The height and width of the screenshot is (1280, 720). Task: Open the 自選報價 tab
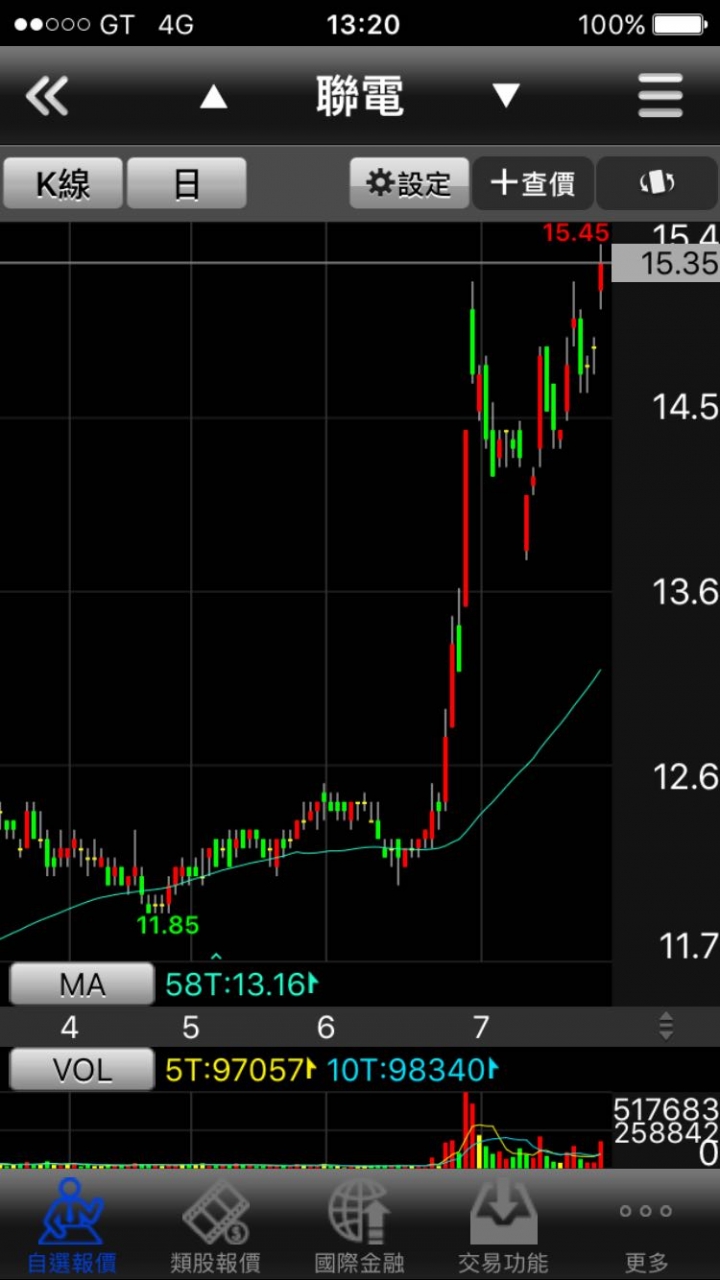(71, 1226)
